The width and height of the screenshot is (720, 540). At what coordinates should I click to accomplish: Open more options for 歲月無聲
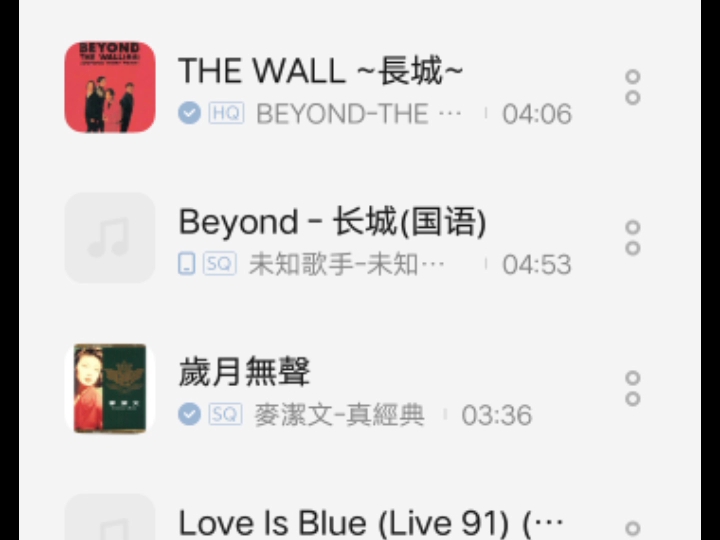point(632,388)
